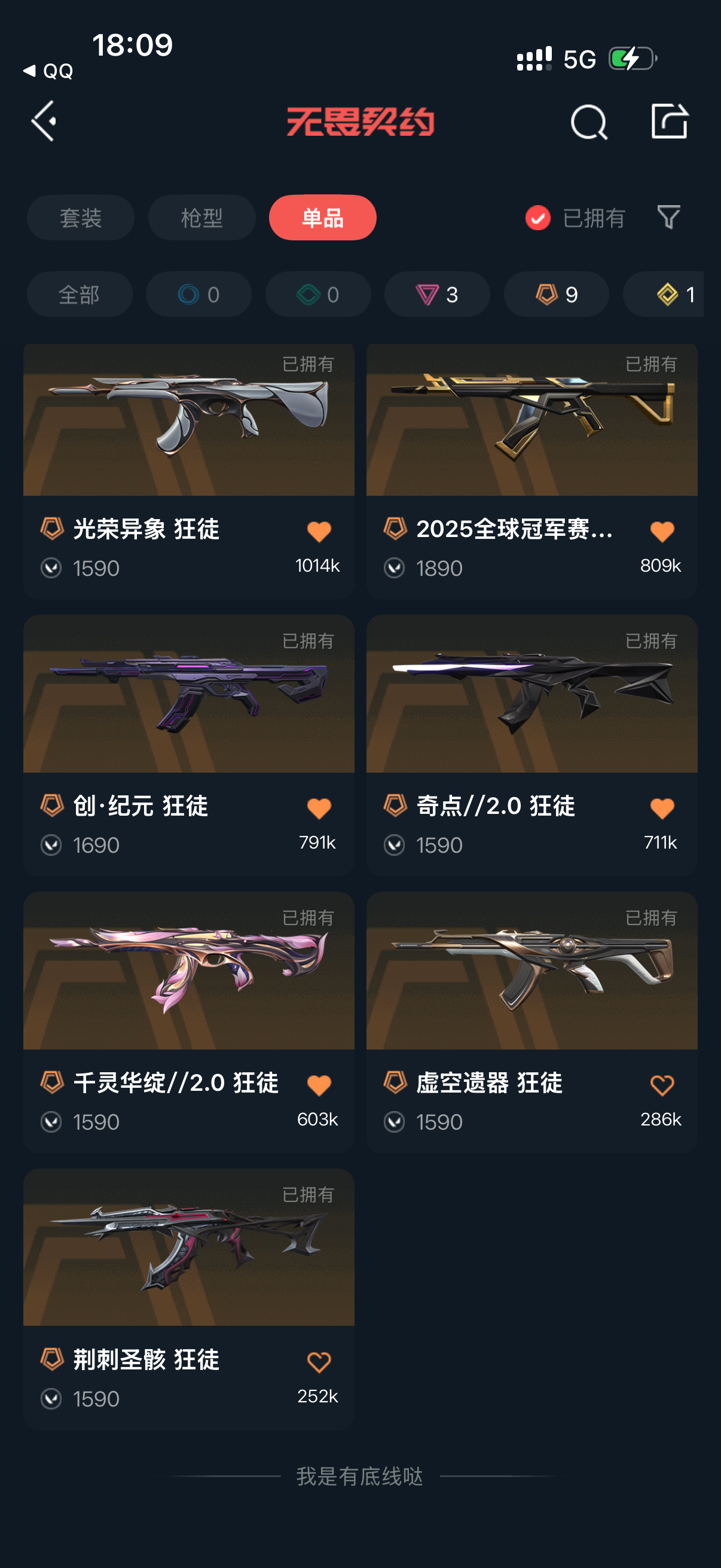
Task: Switch to the 套装 tab
Action: (x=80, y=217)
